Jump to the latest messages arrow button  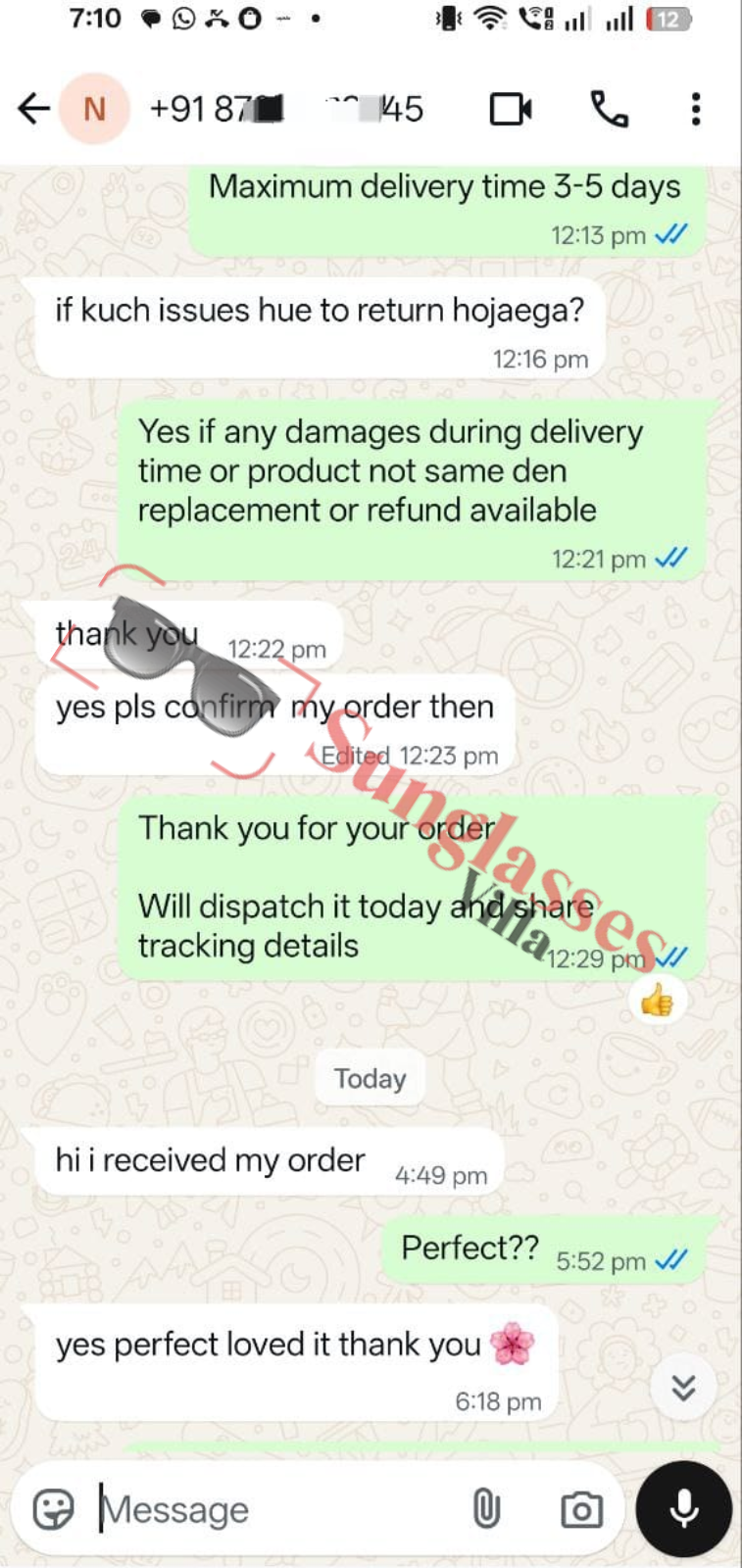683,1387
